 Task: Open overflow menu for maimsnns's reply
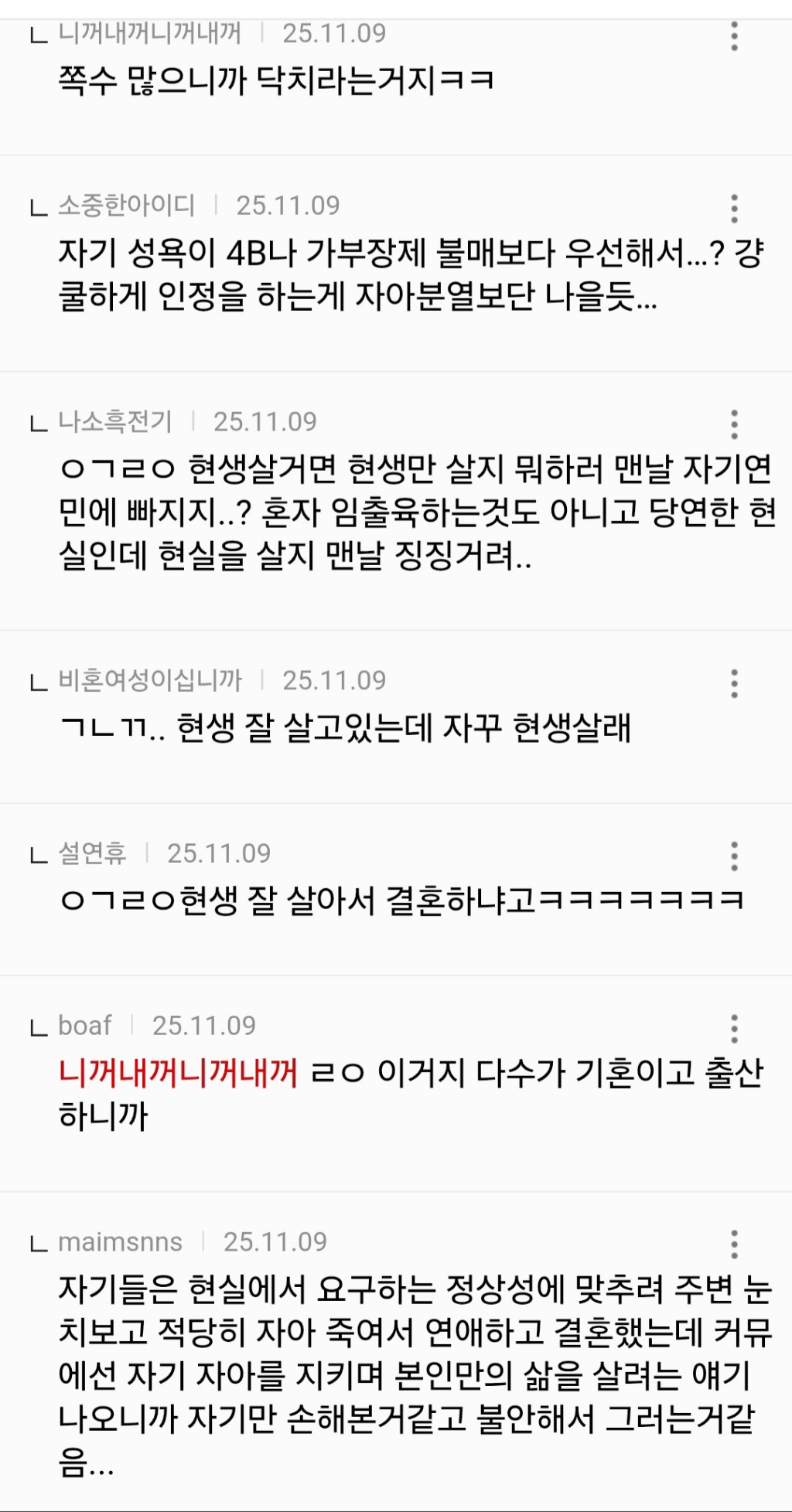(734, 1245)
